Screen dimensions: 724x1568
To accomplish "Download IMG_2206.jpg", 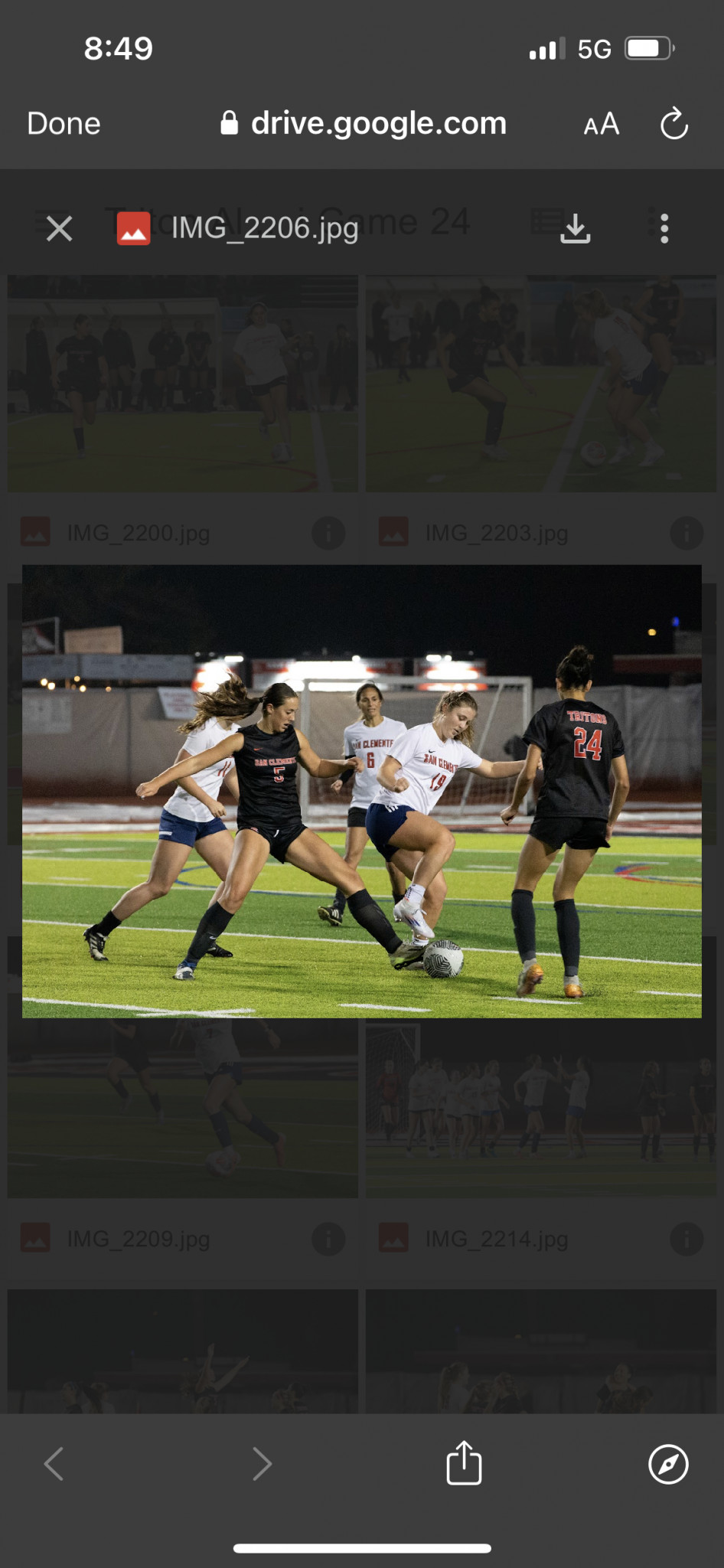I will click(x=575, y=228).
